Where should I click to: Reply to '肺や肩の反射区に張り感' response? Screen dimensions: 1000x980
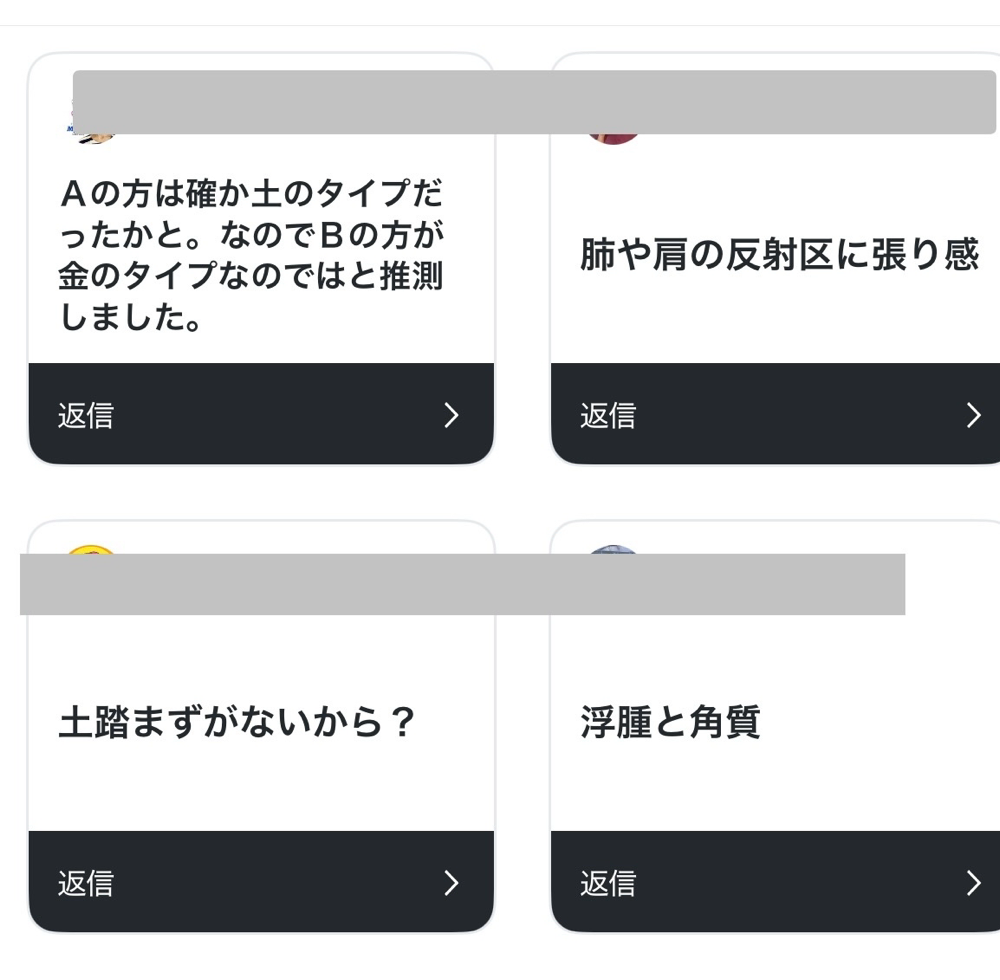[x=776, y=415]
